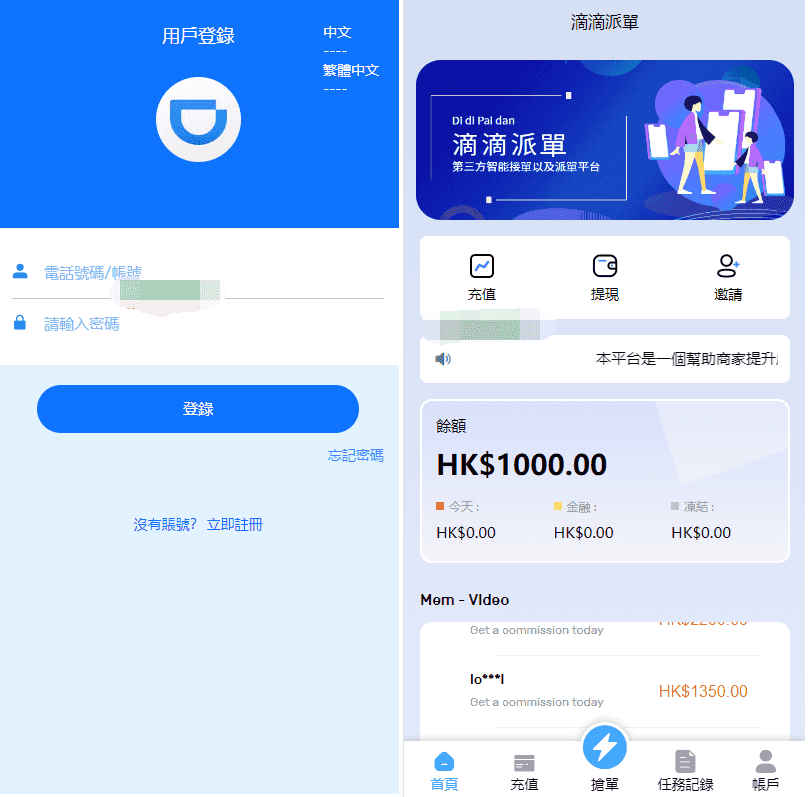The height and width of the screenshot is (797, 809).
Task: Open the 邀請 invite shortcut
Action: pyautogui.click(x=728, y=278)
